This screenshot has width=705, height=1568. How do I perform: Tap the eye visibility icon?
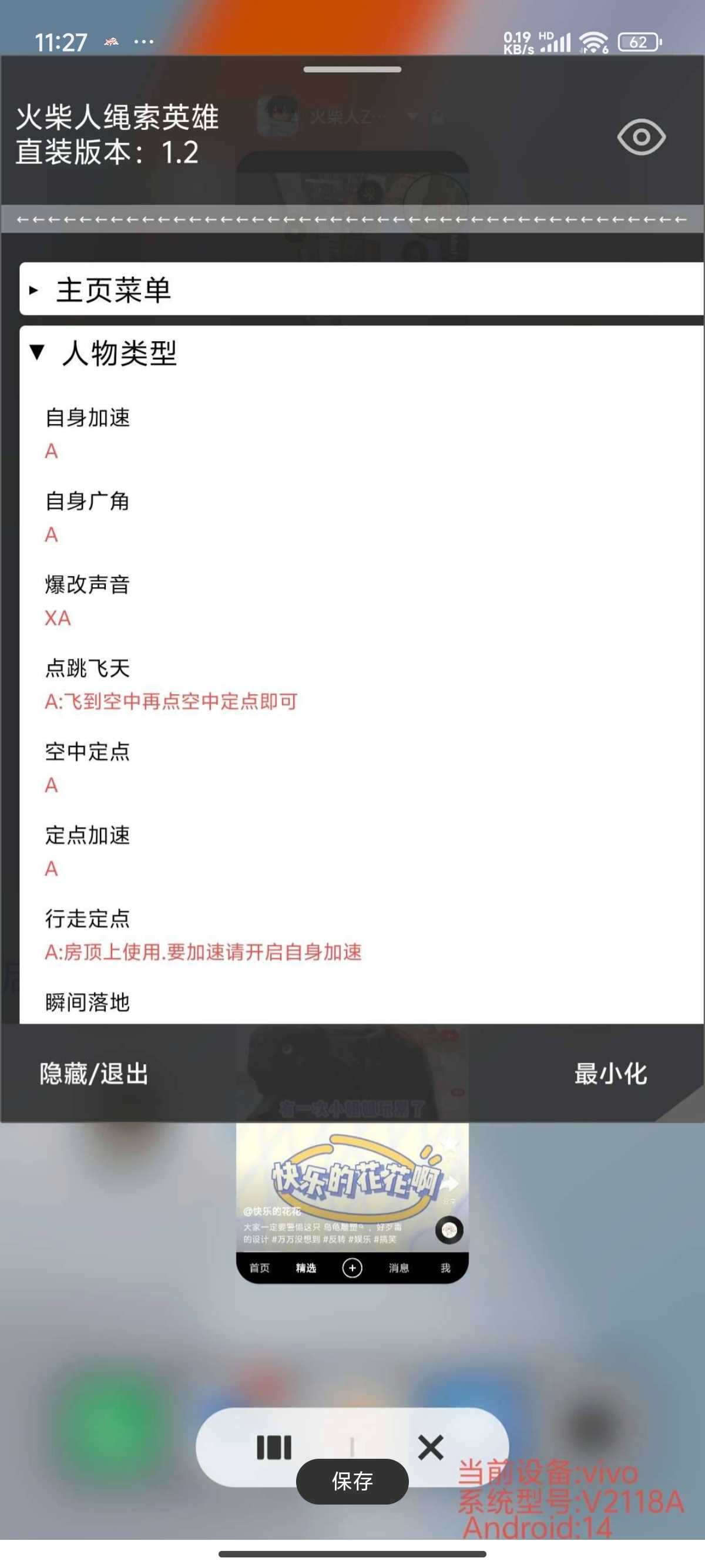(x=640, y=137)
